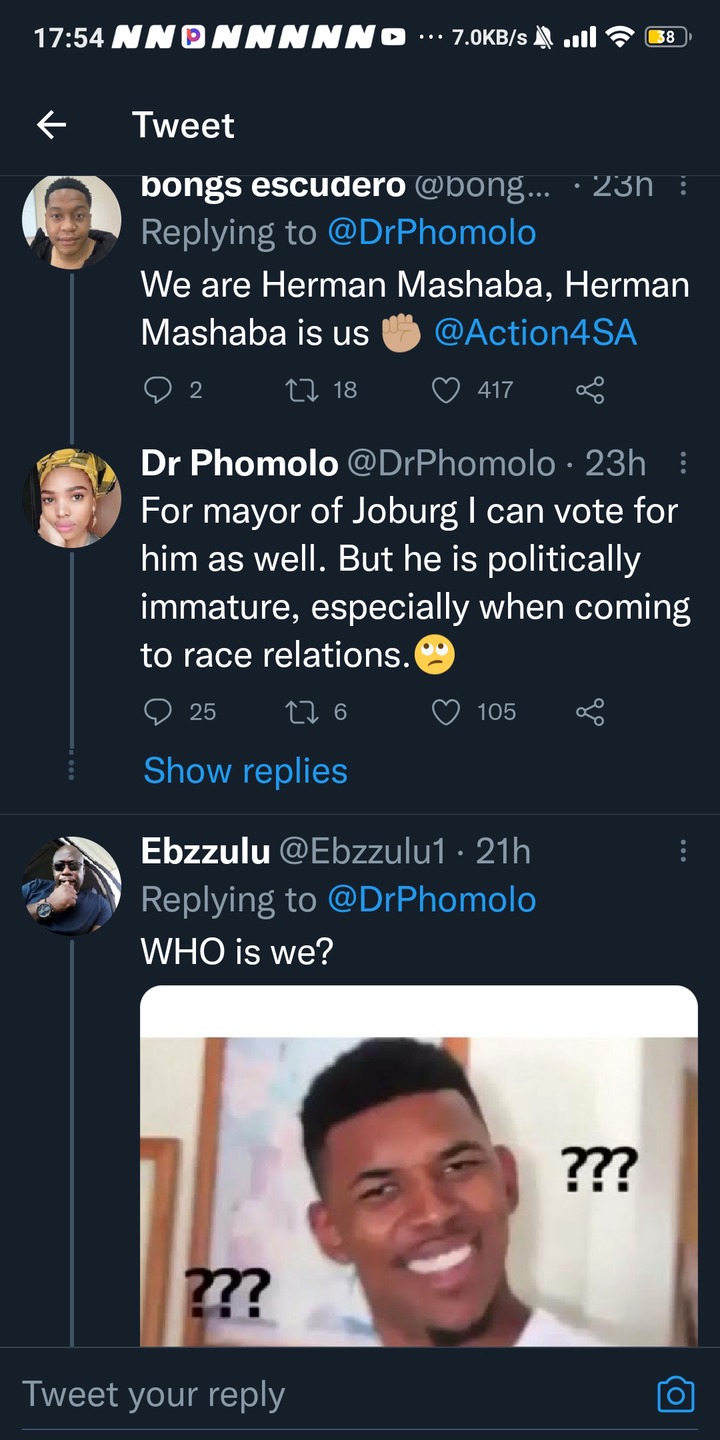
Task: Open Dr Phomolo's profile avatar
Action: [72, 498]
